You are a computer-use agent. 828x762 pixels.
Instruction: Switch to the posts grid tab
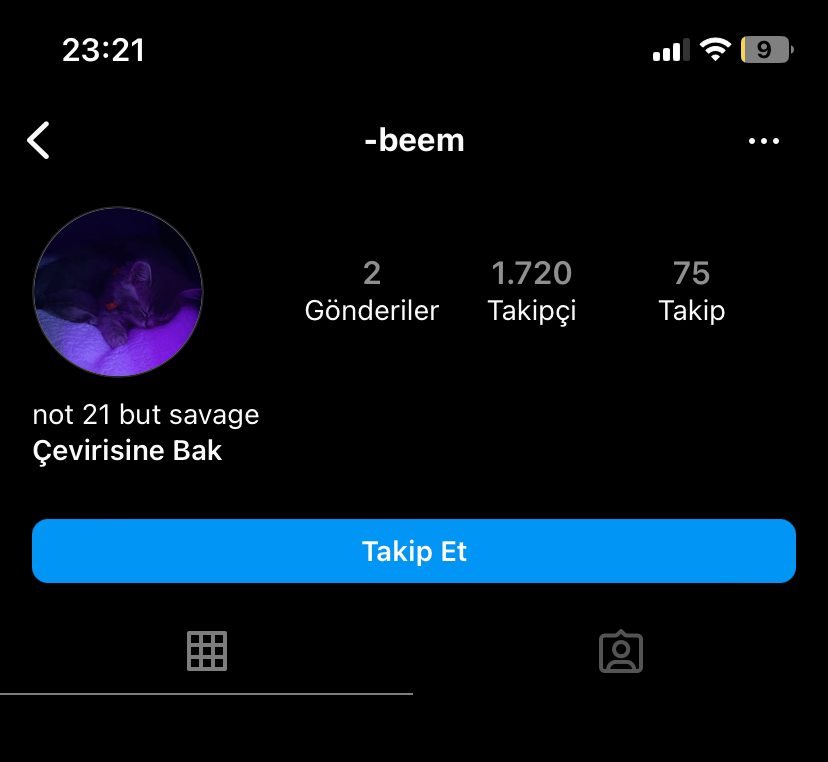(x=207, y=651)
